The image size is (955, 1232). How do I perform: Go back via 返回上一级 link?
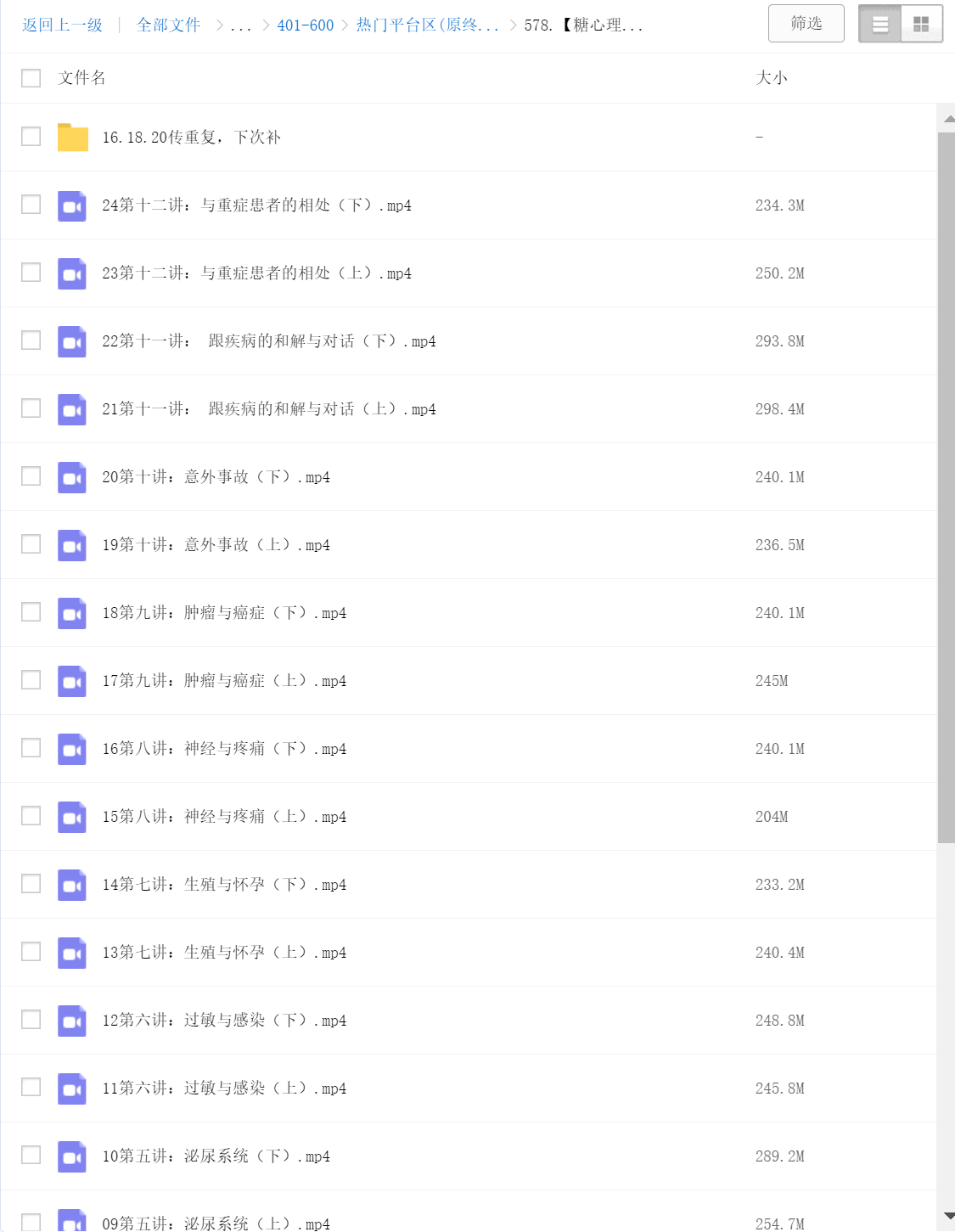[x=62, y=25]
